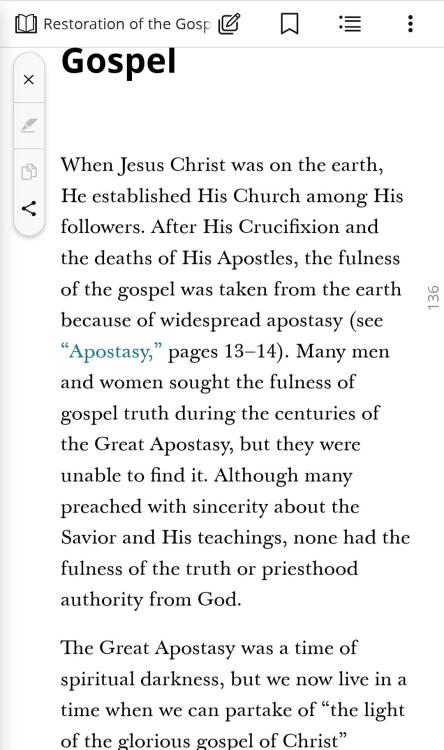Tap the Restoration of the Gospel title
This screenshot has width=444, height=750.
pos(127,24)
